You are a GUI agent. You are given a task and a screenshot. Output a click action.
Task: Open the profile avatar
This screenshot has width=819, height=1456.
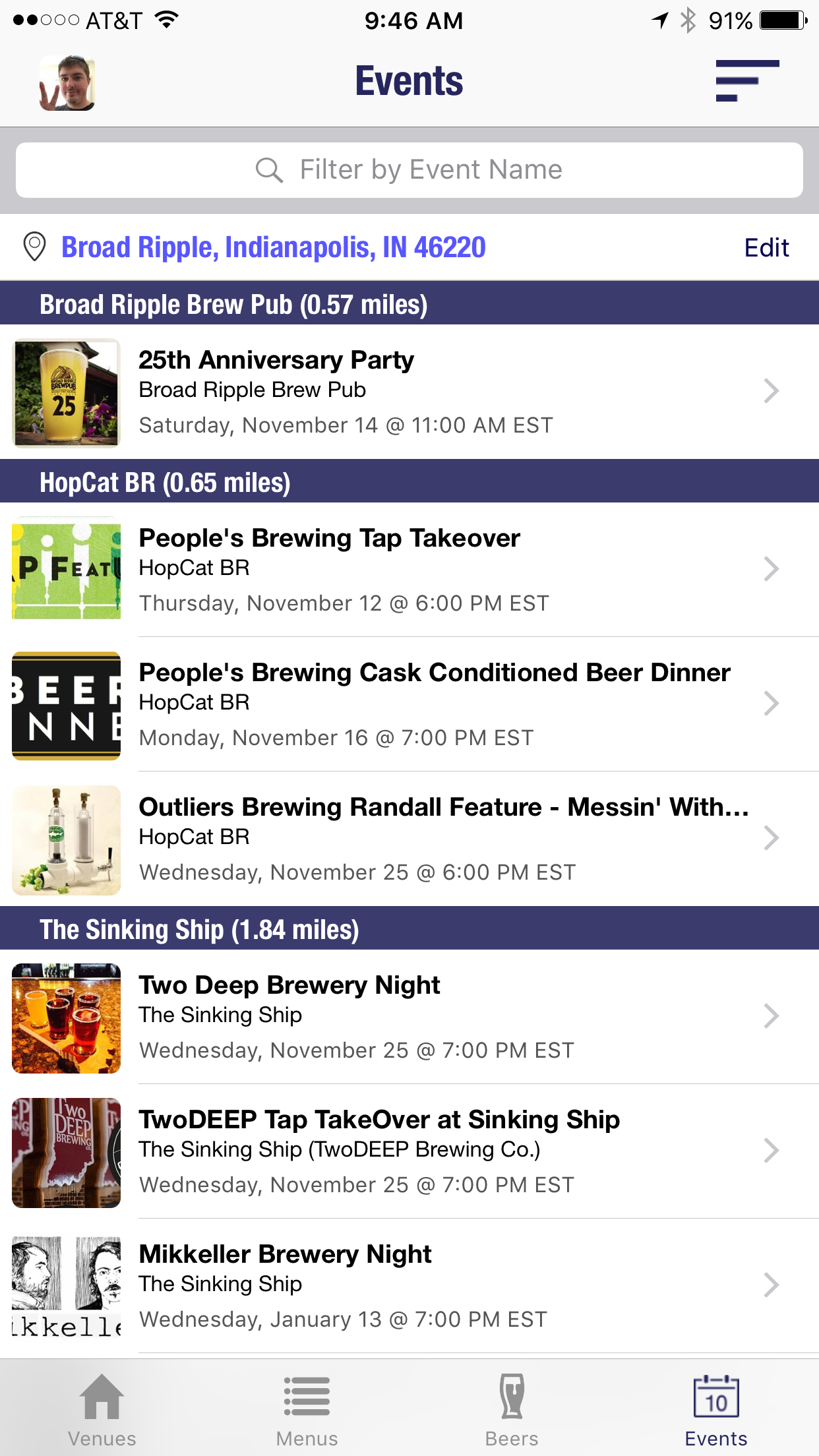point(67,82)
